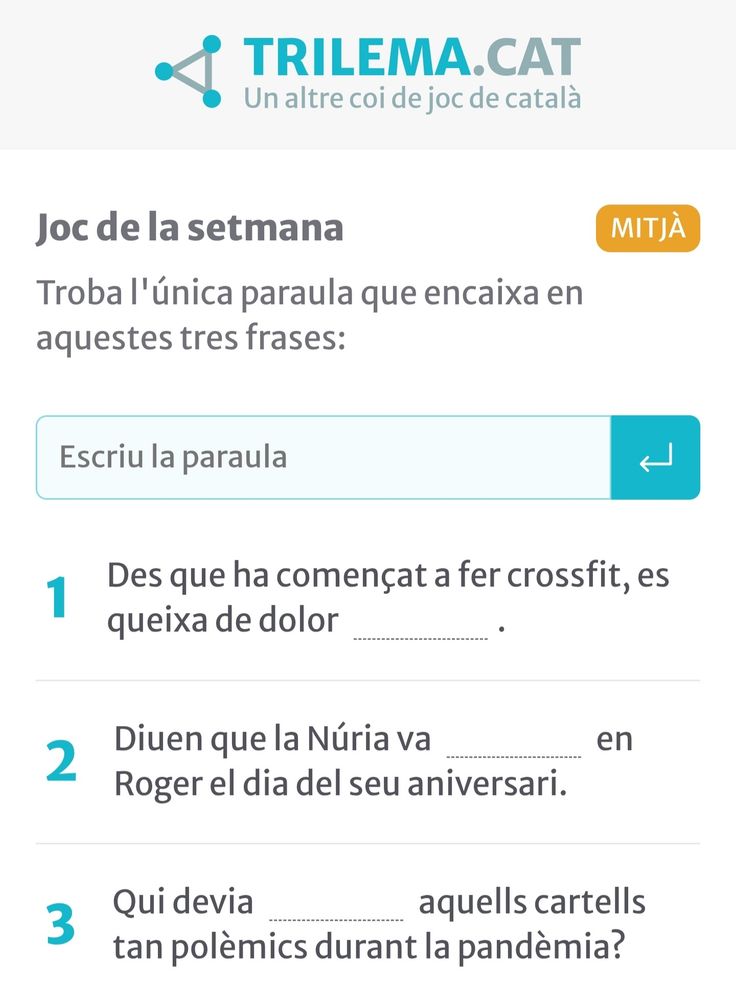This screenshot has height=1000, width=736.
Task: Open the Trilema.cat home logo
Action: click(368, 70)
